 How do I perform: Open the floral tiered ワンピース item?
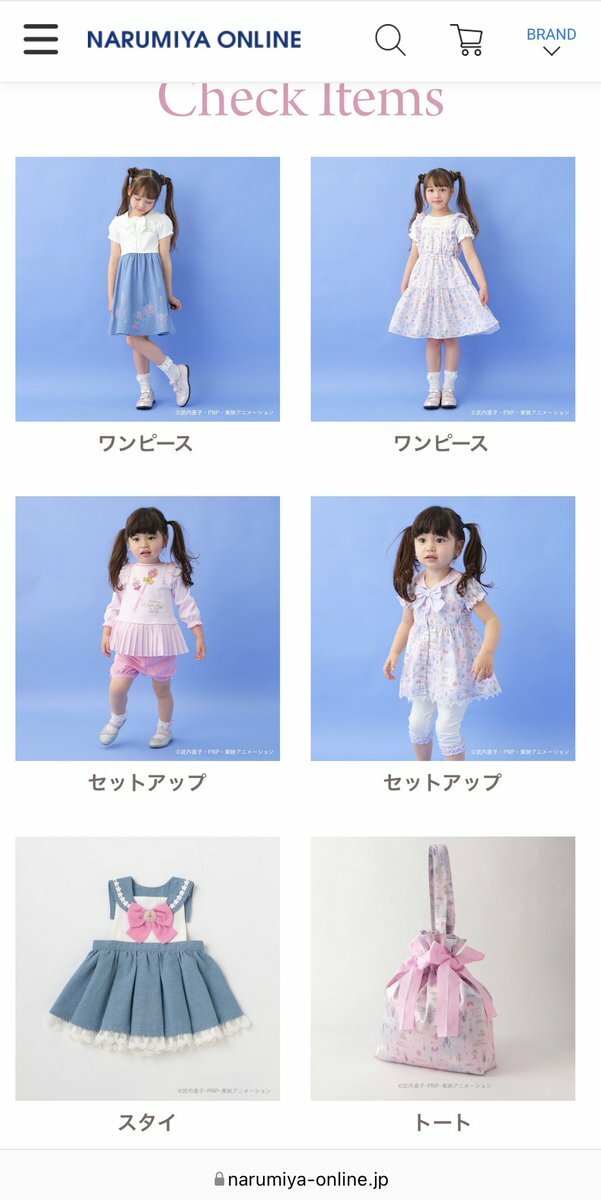(442, 289)
